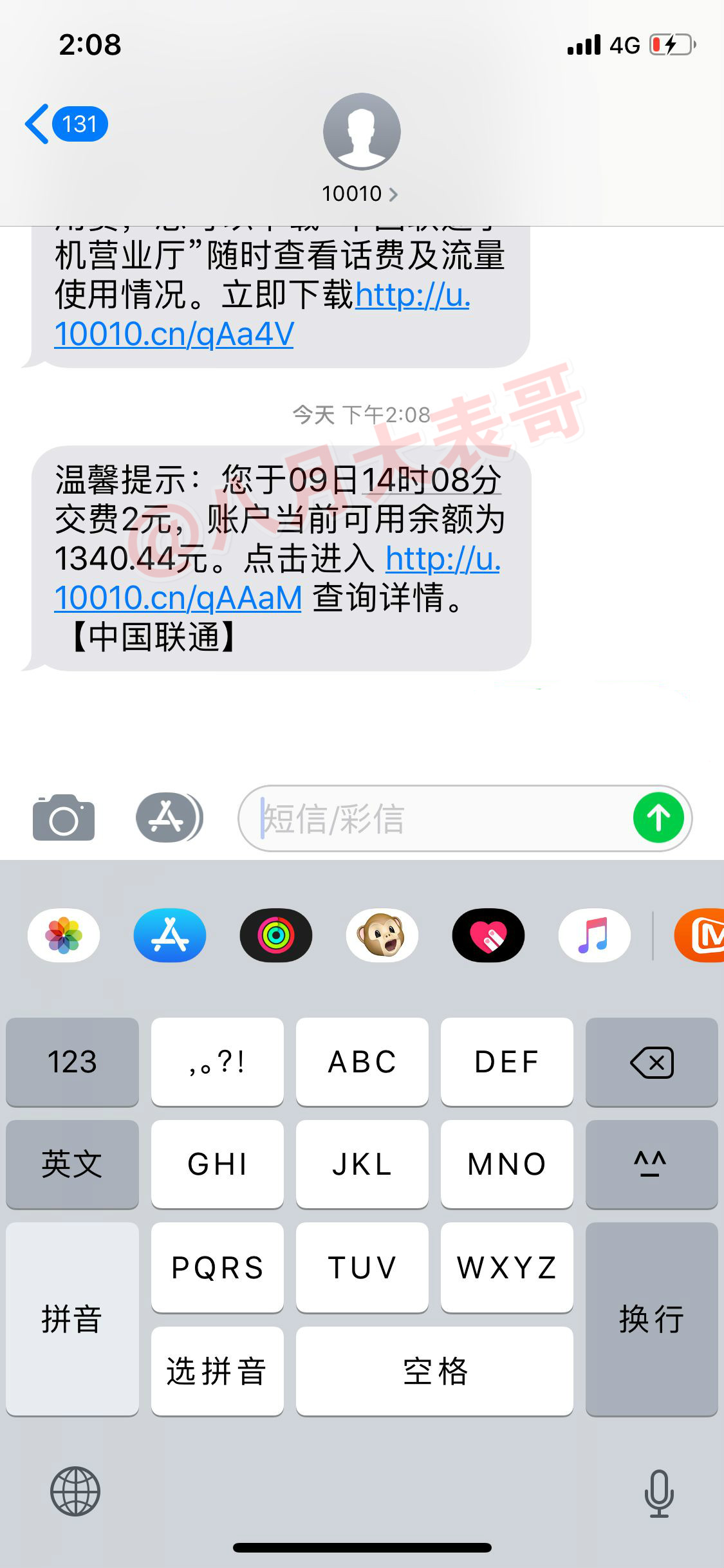Switch input language with the globe key
This screenshot has width=724, height=1568.
[75, 1491]
